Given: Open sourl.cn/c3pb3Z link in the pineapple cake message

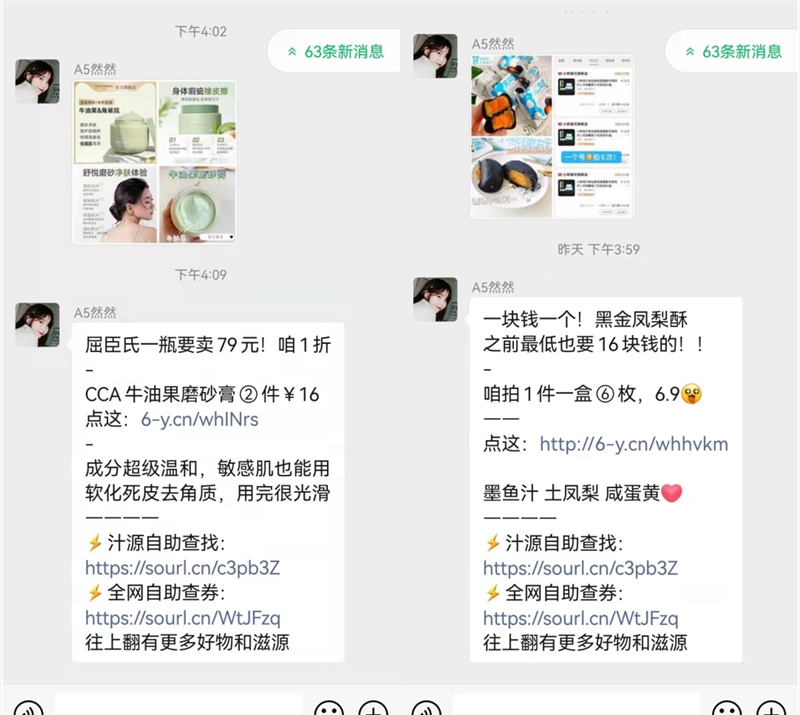Looking at the screenshot, I should coord(580,568).
